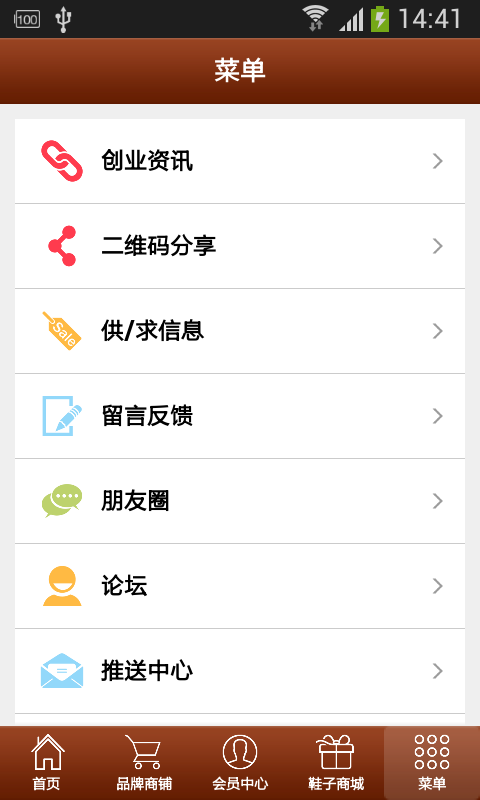This screenshot has height=800, width=480.
Task: Open the 供/求信息 entry
Action: 240,331
